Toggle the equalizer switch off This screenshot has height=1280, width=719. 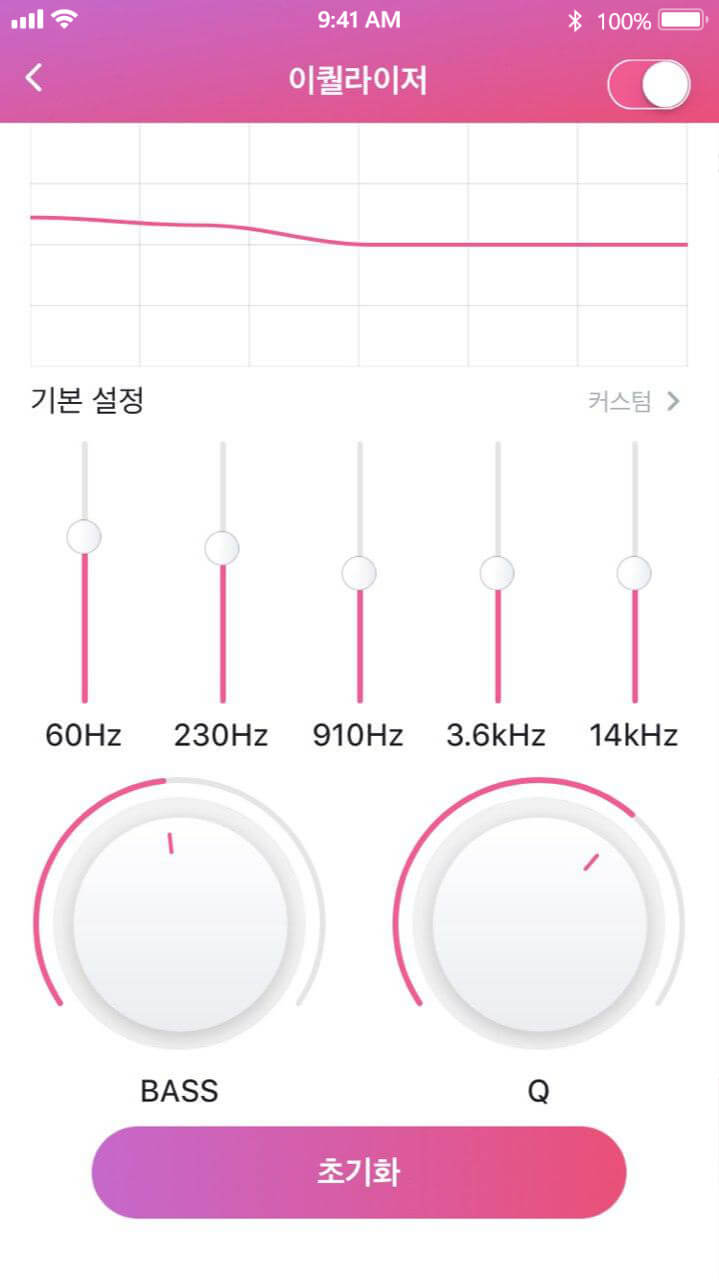pos(648,85)
